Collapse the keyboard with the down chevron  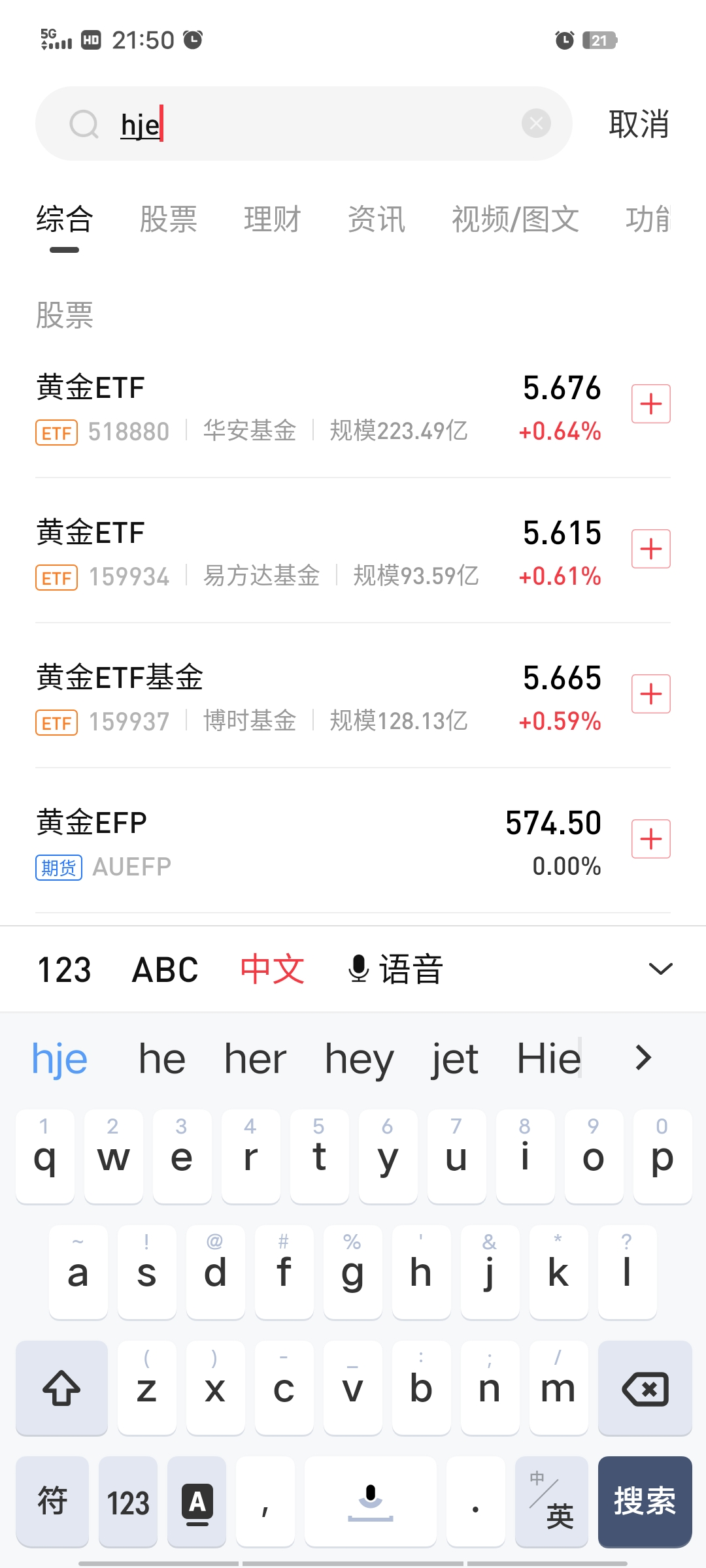tap(660, 969)
